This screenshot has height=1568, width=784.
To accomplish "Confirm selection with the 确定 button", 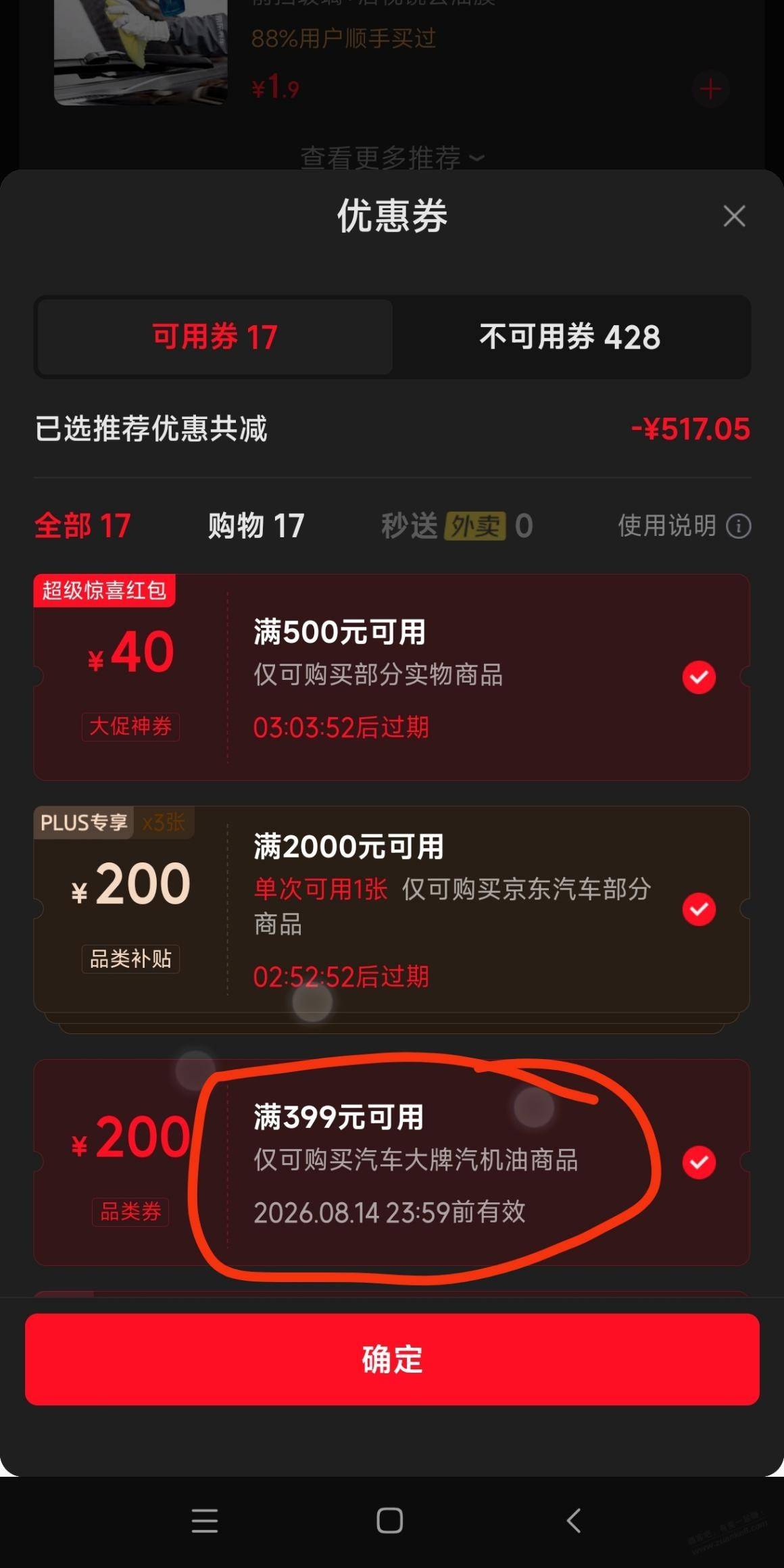I will (x=392, y=1359).
